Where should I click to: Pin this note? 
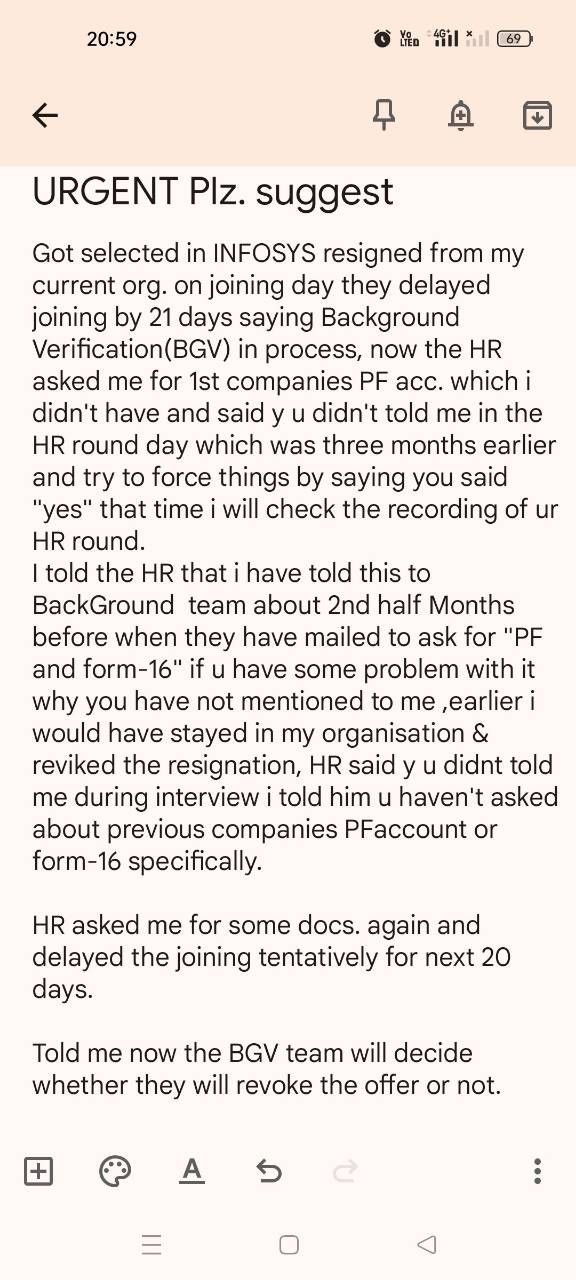pyautogui.click(x=384, y=116)
